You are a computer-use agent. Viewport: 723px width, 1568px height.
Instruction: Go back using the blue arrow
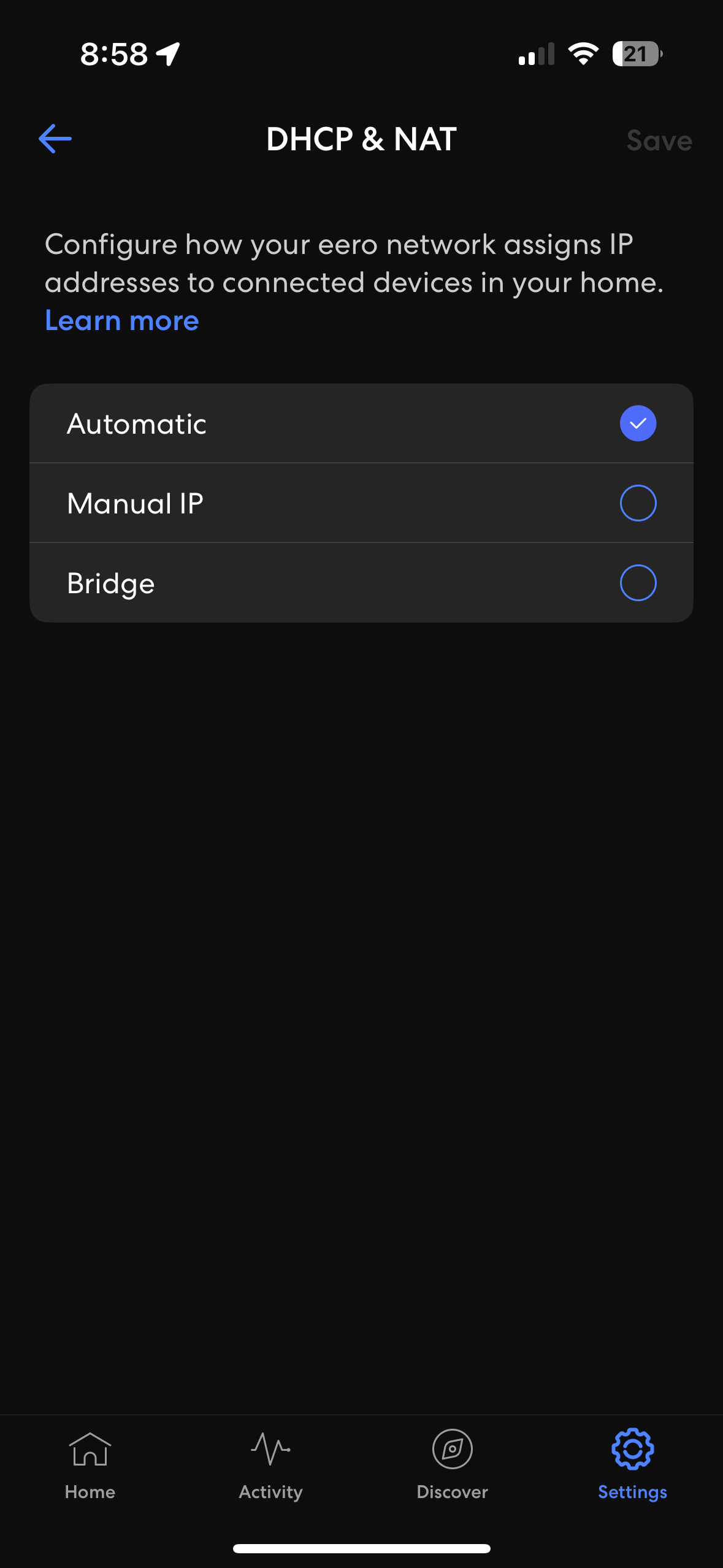click(x=55, y=139)
